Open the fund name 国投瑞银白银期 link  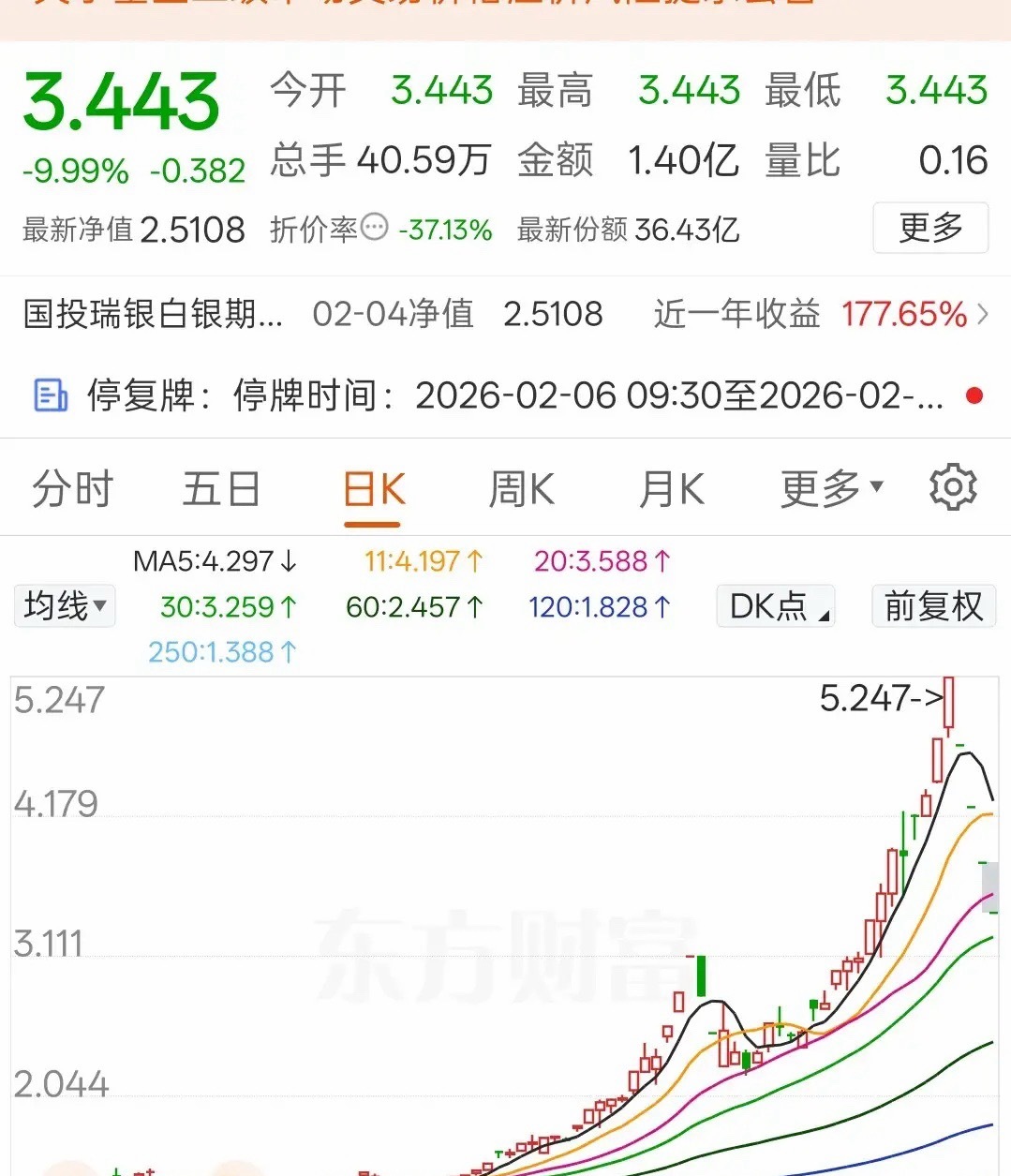pos(150,316)
